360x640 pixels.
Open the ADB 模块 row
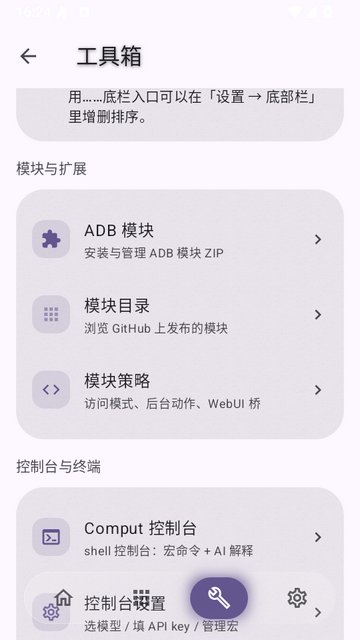tap(180, 239)
